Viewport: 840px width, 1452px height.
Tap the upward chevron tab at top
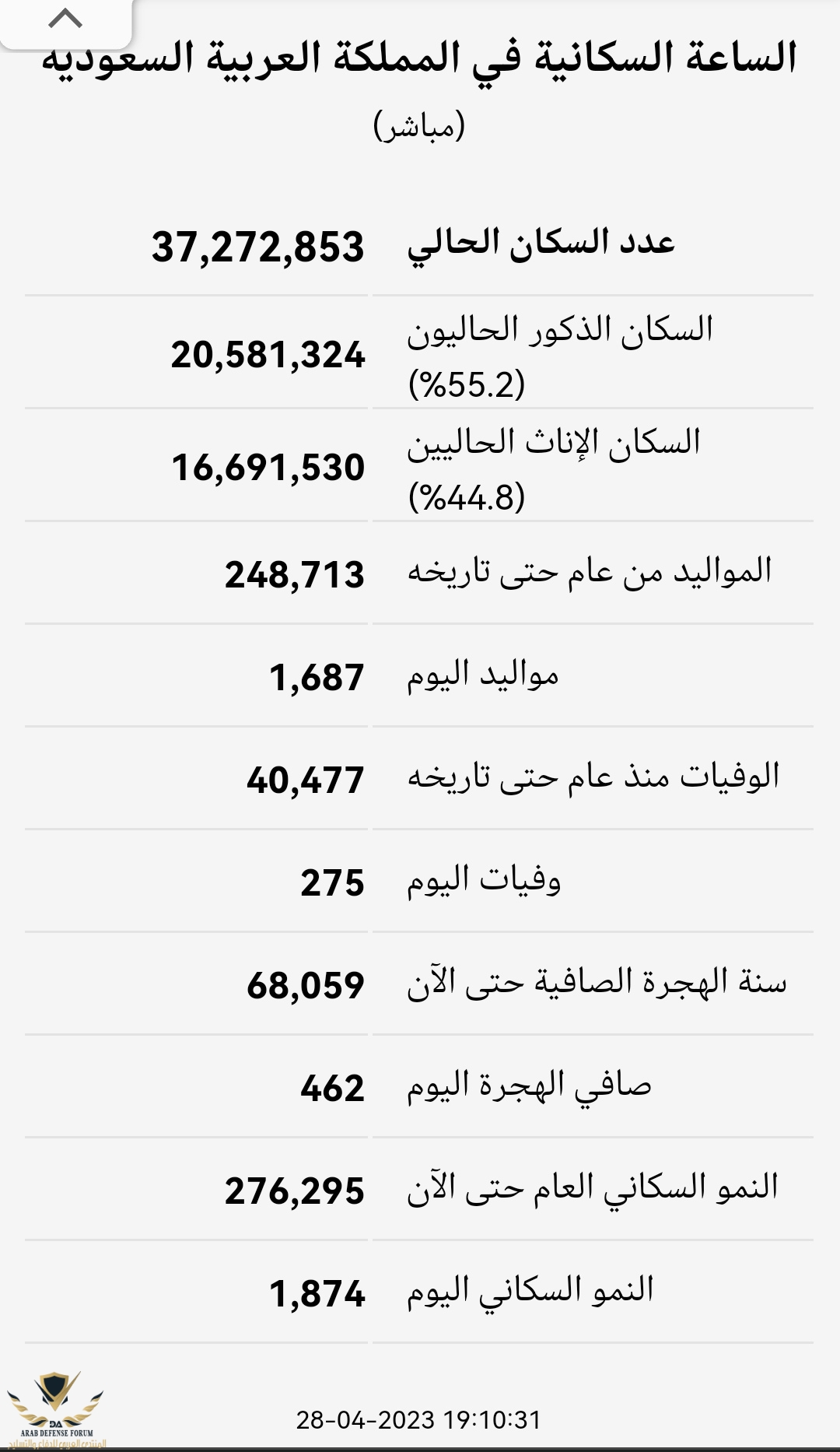tap(65, 19)
